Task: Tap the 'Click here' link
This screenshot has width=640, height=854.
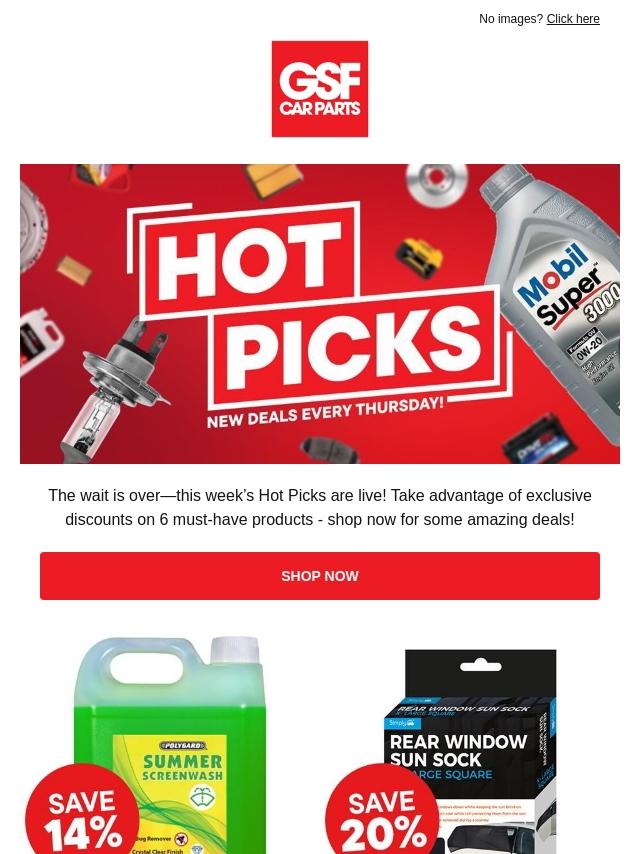Action: click(x=572, y=19)
